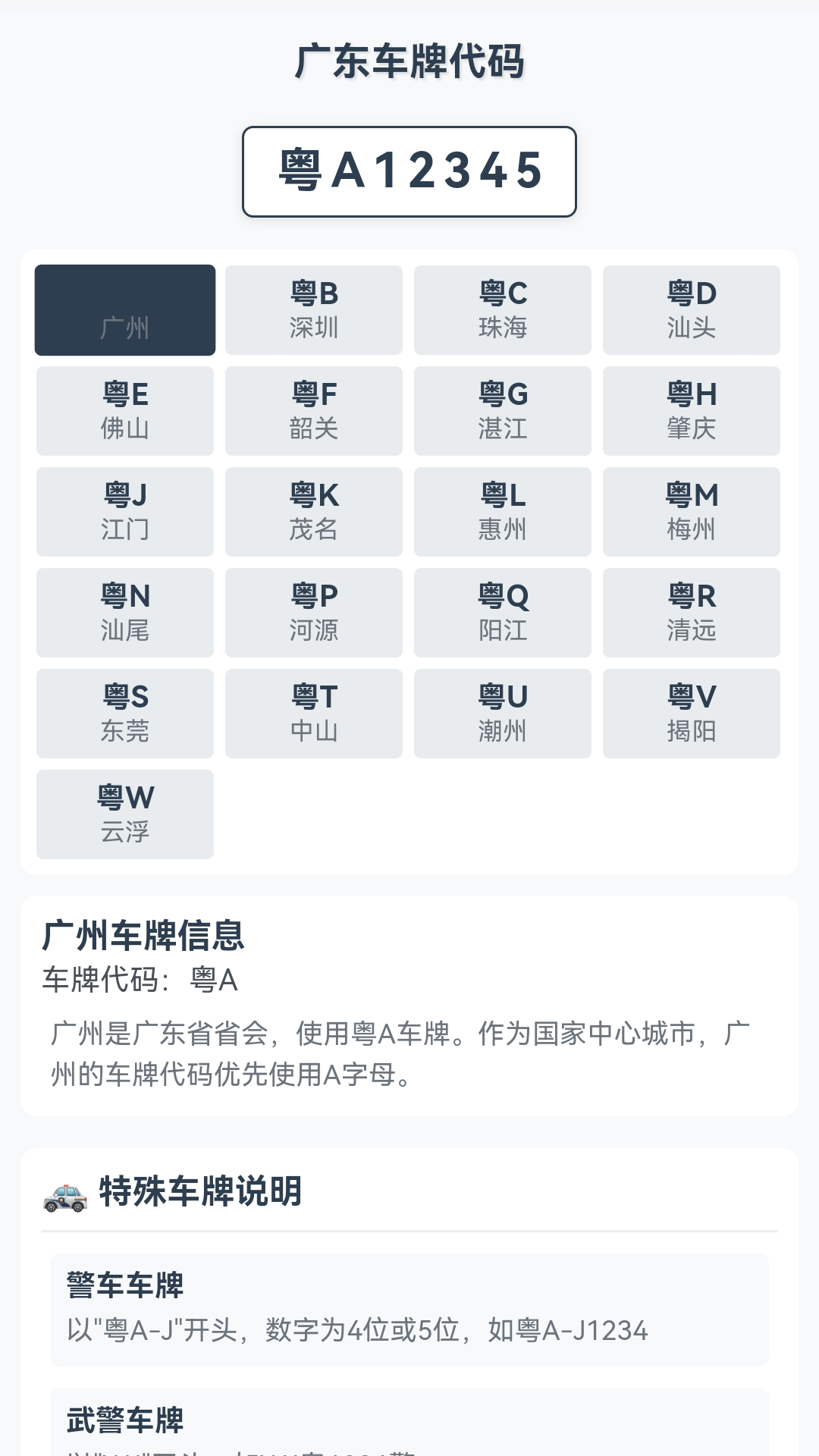Select 粤B 深圳 plate code

[x=314, y=309]
